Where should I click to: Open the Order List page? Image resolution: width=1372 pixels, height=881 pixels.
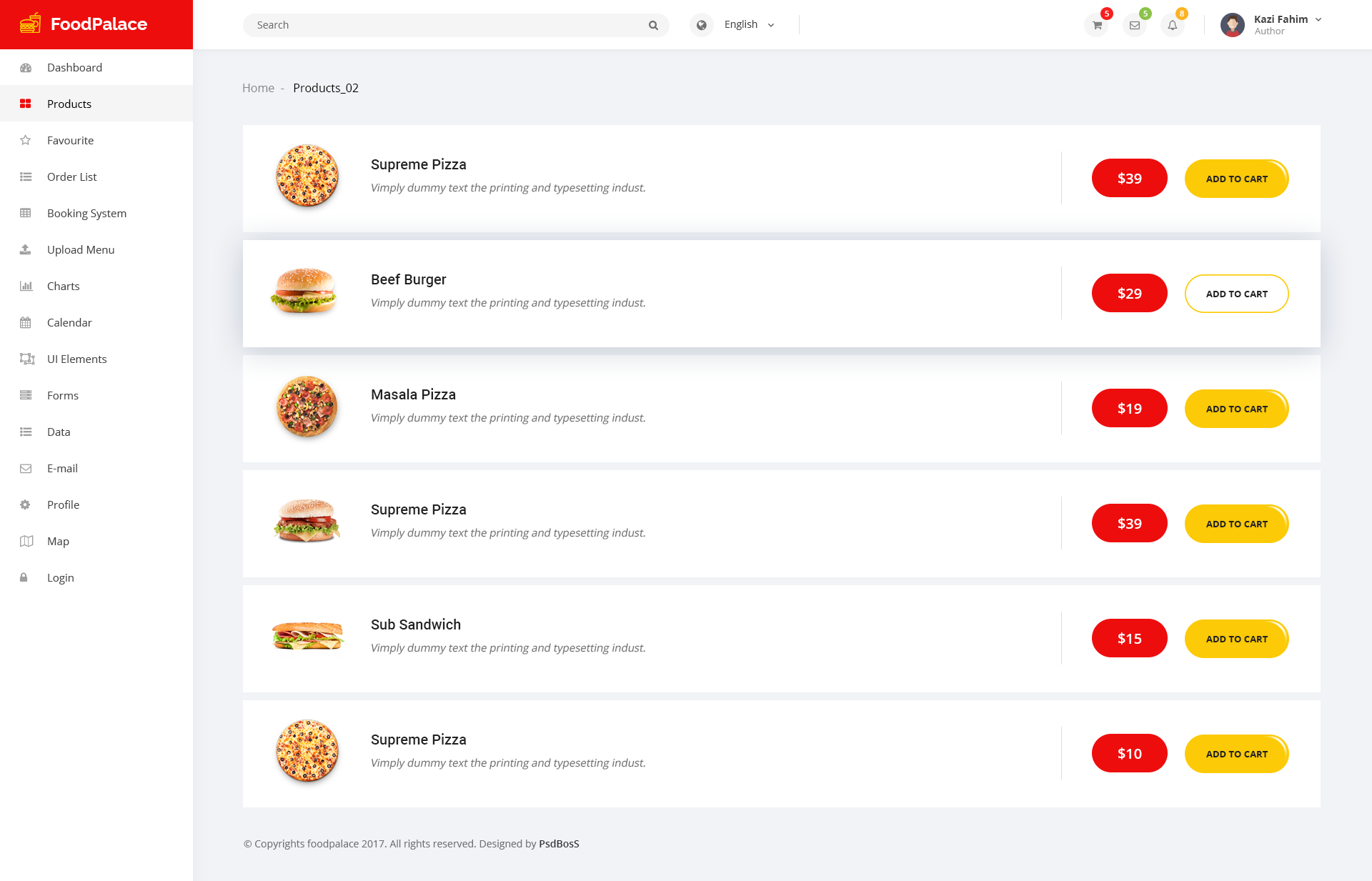pos(71,177)
